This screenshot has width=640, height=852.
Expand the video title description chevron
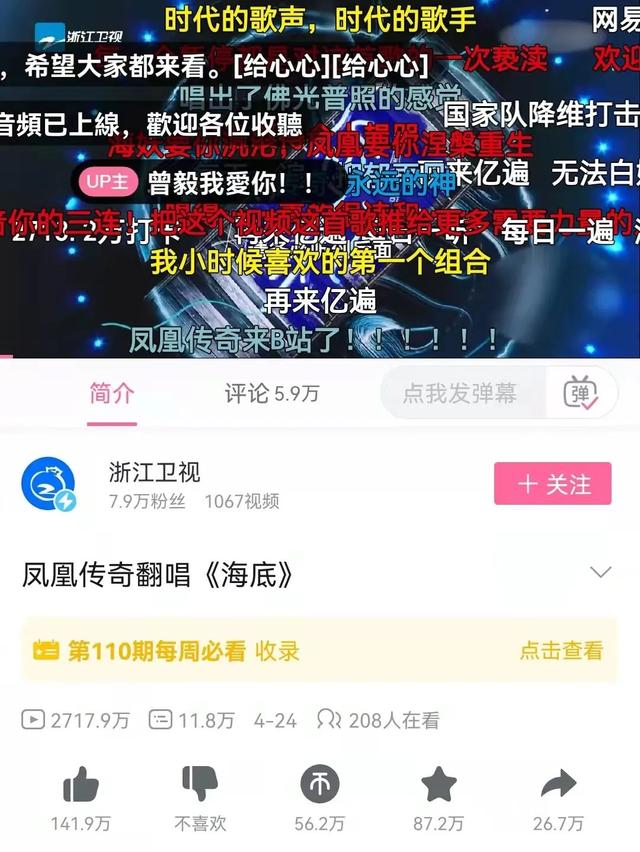pyautogui.click(x=600, y=573)
